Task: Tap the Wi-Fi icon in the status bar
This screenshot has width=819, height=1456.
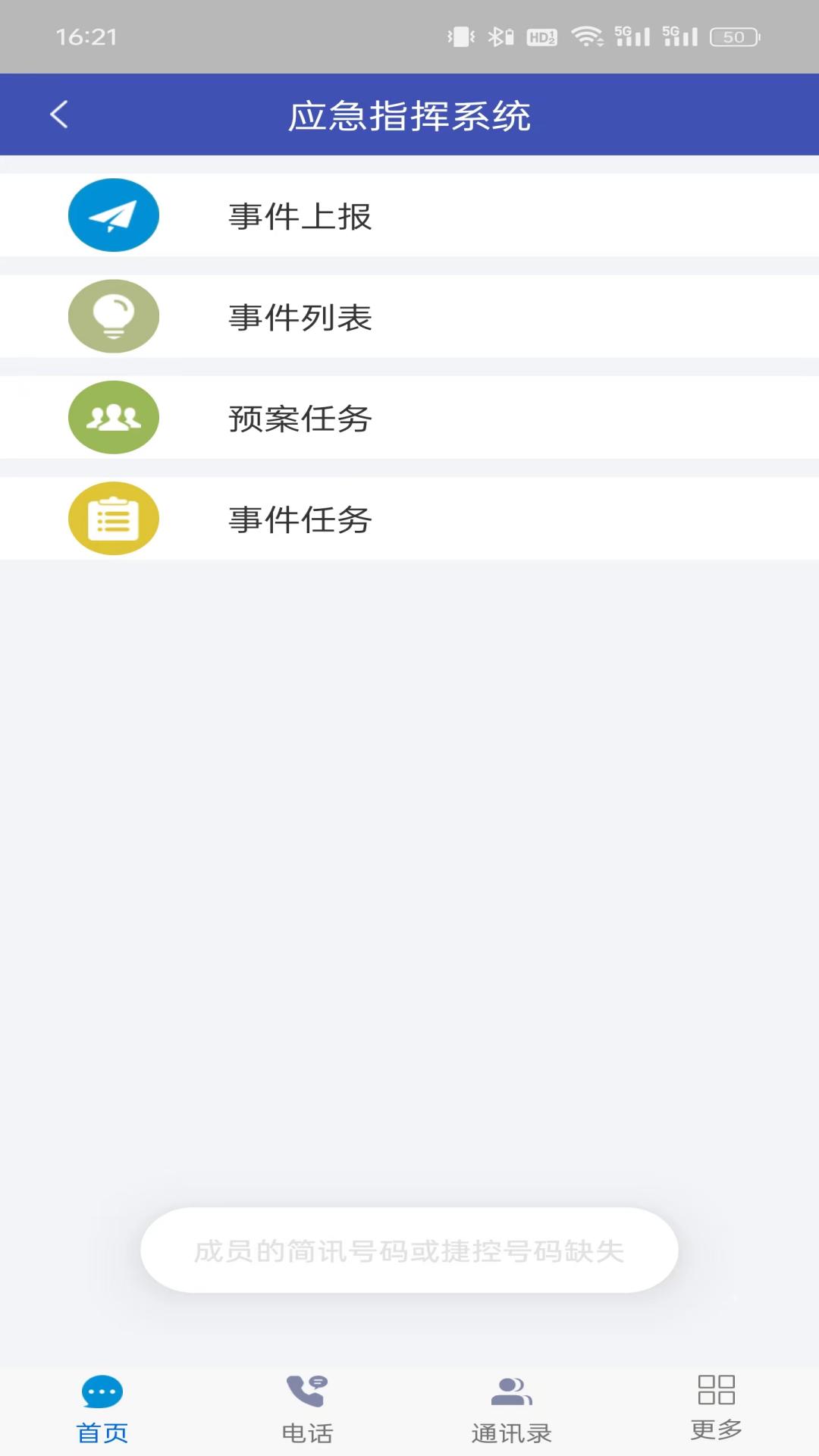Action: tap(588, 34)
